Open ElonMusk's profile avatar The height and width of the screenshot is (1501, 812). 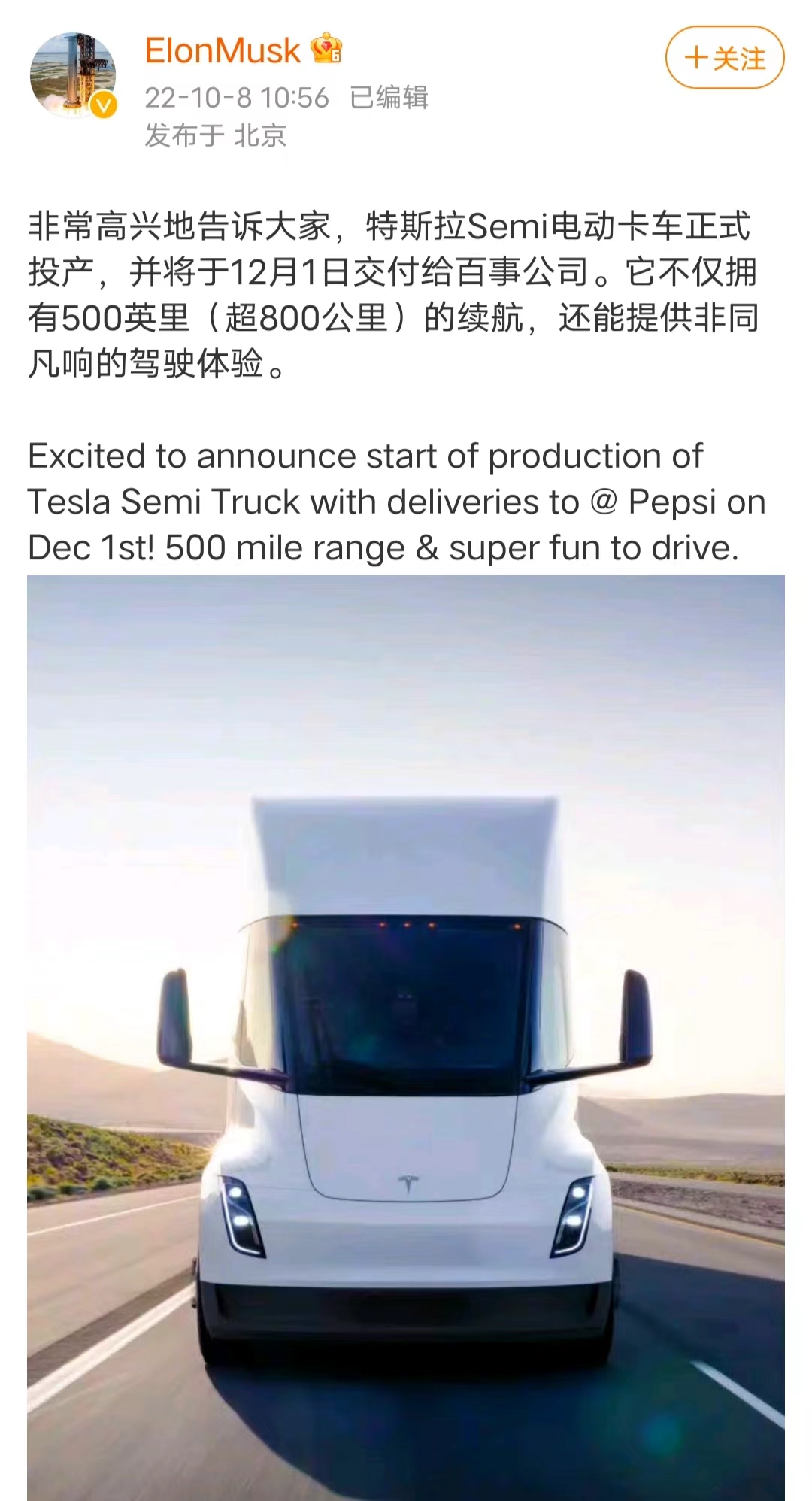(x=73, y=74)
